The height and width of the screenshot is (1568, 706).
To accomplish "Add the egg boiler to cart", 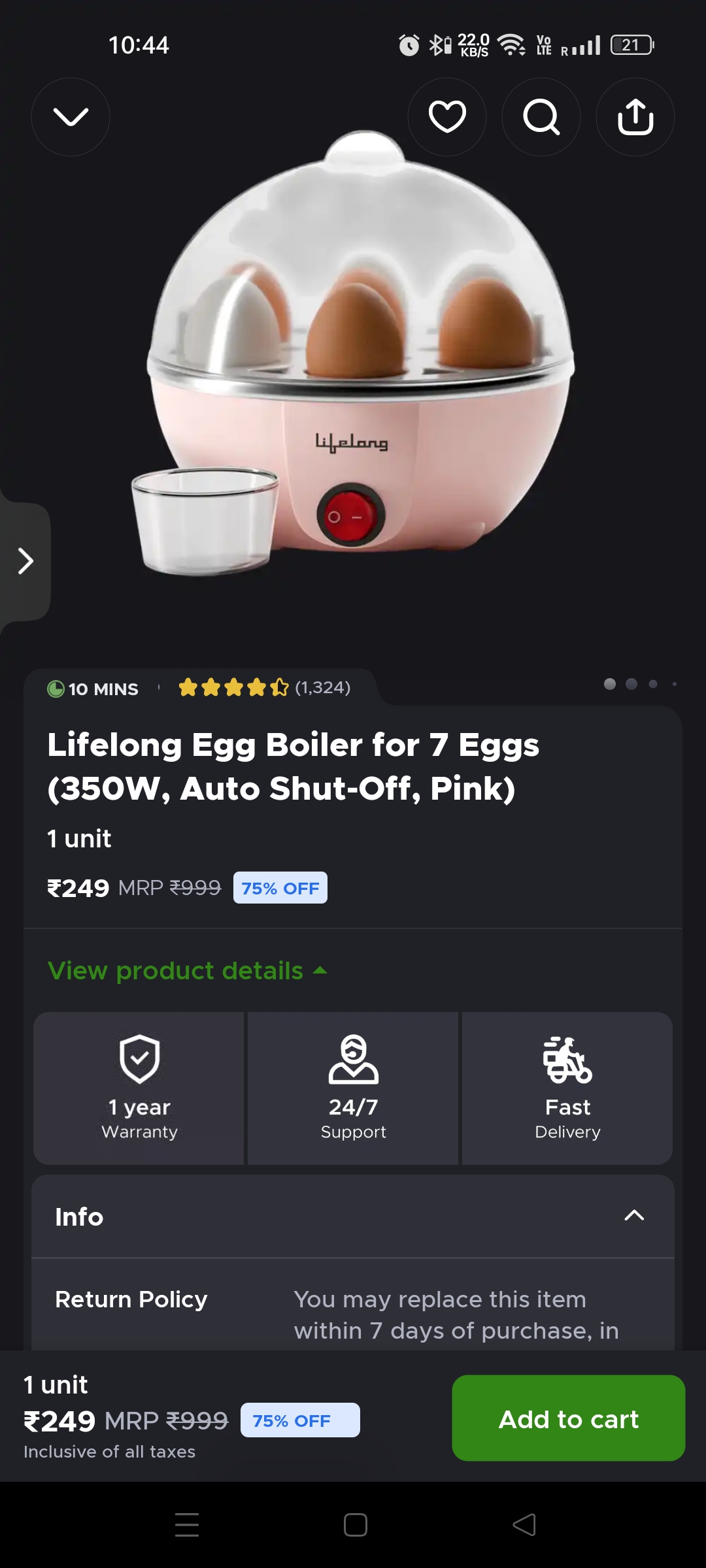I will 568,1418.
